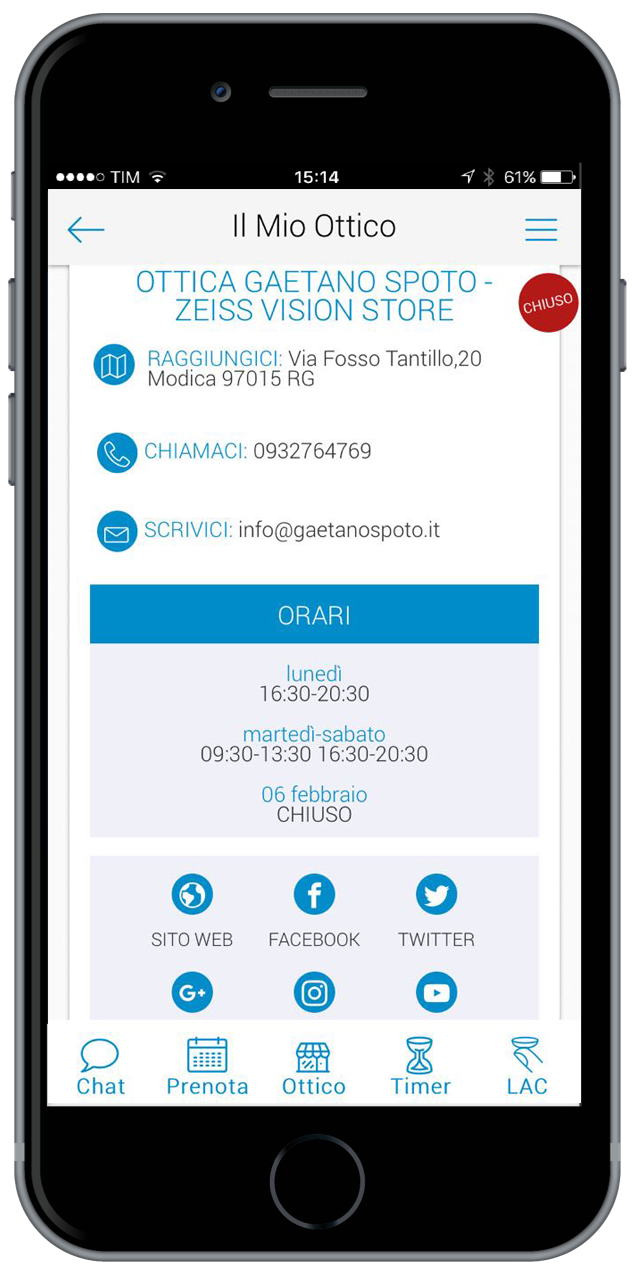Go back with the arrow icon
This screenshot has height=1280, width=632.
click(x=86, y=230)
